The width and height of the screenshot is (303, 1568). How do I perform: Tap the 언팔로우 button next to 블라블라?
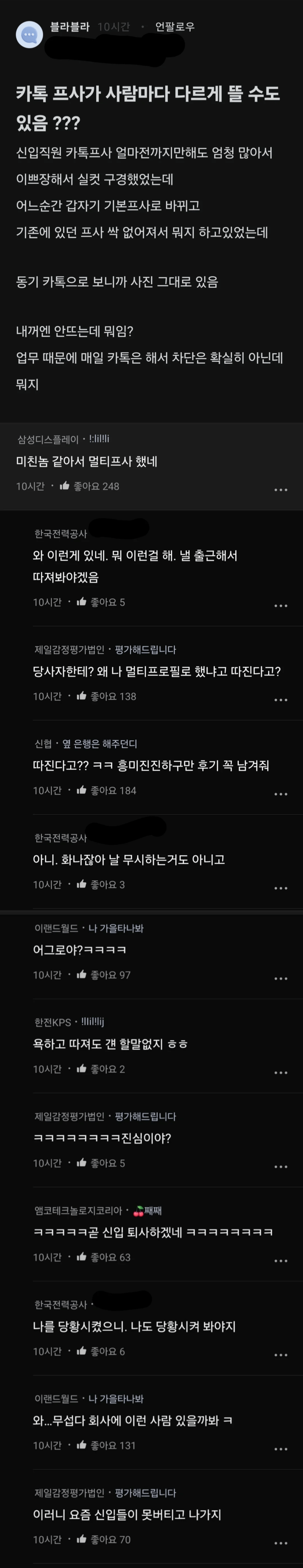[174, 27]
